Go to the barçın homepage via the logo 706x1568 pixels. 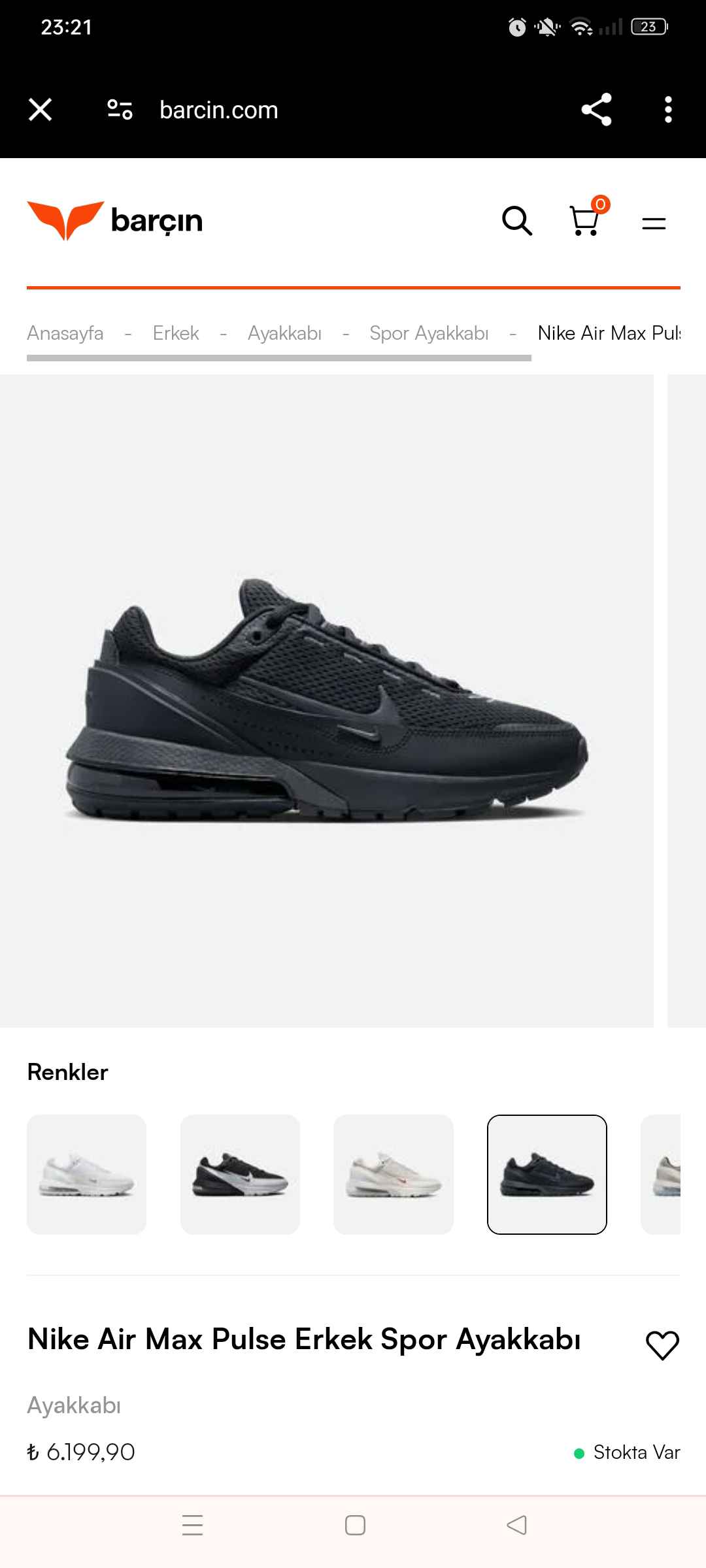click(x=115, y=220)
